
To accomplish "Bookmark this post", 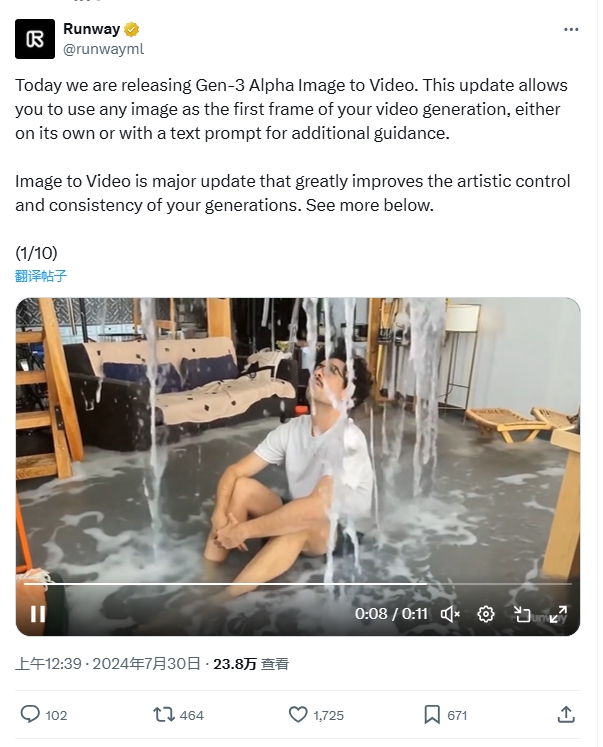I will [432, 714].
